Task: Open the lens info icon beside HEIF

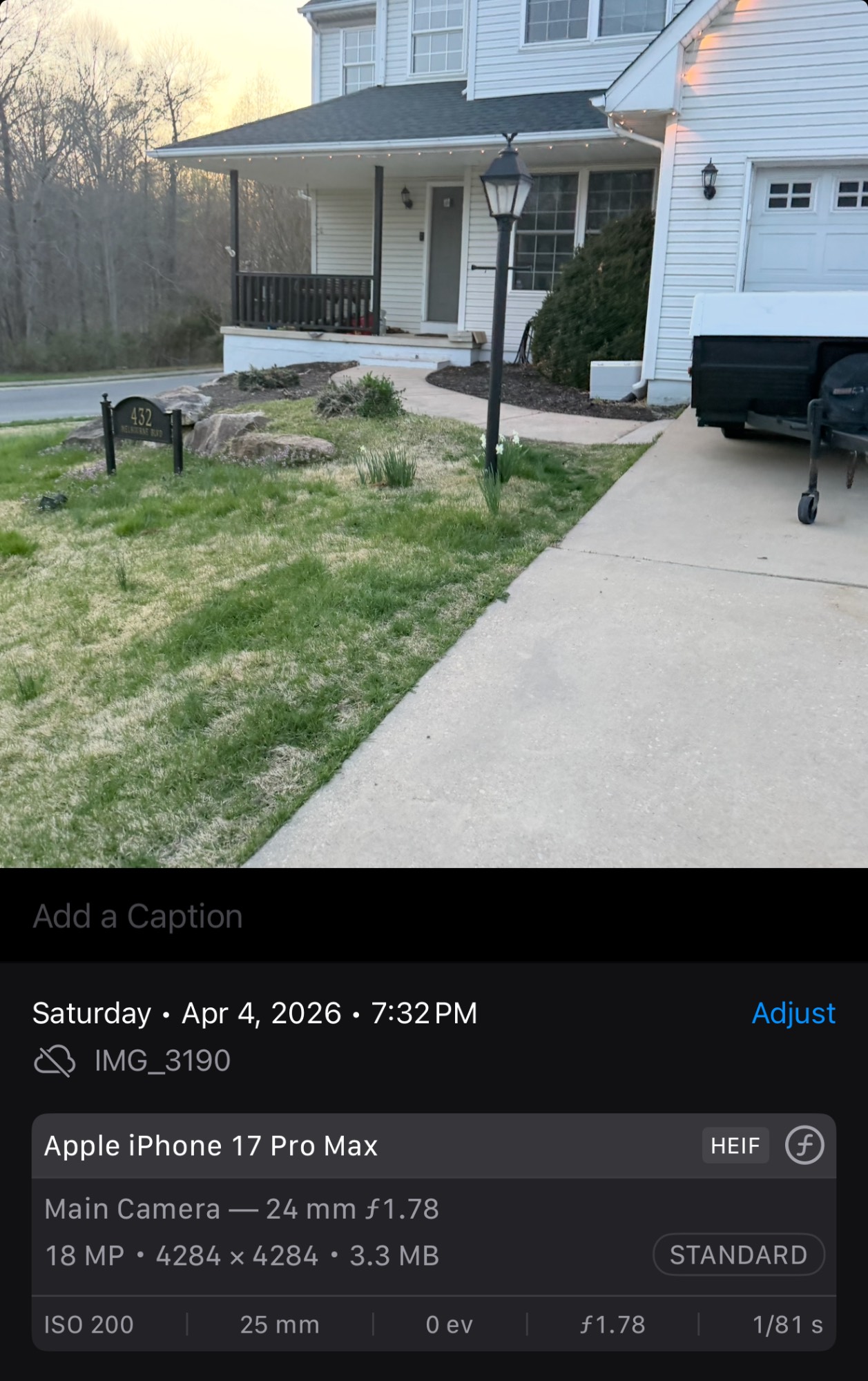Action: 804,1146
